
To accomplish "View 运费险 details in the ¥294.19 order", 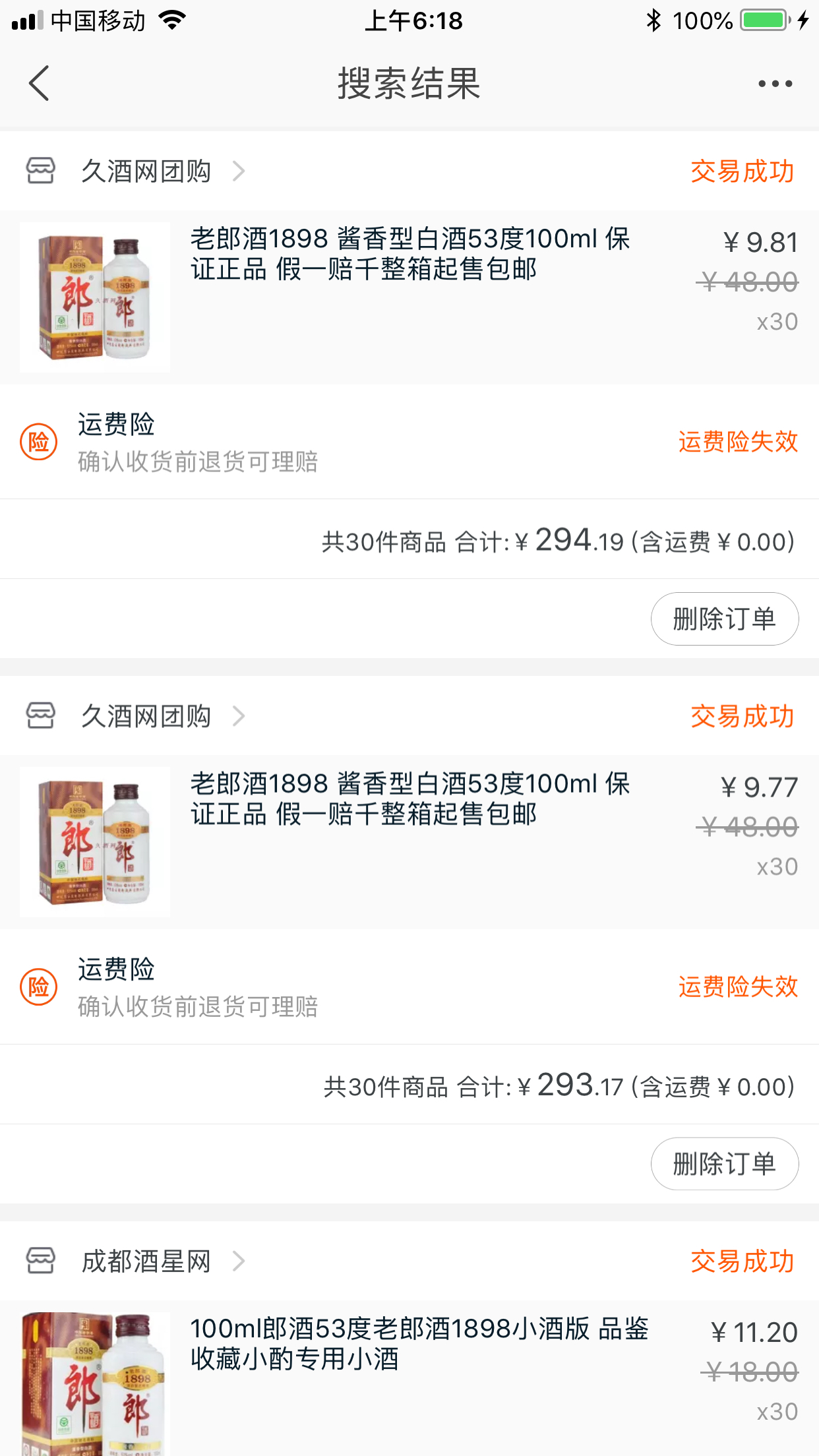I will click(409, 442).
